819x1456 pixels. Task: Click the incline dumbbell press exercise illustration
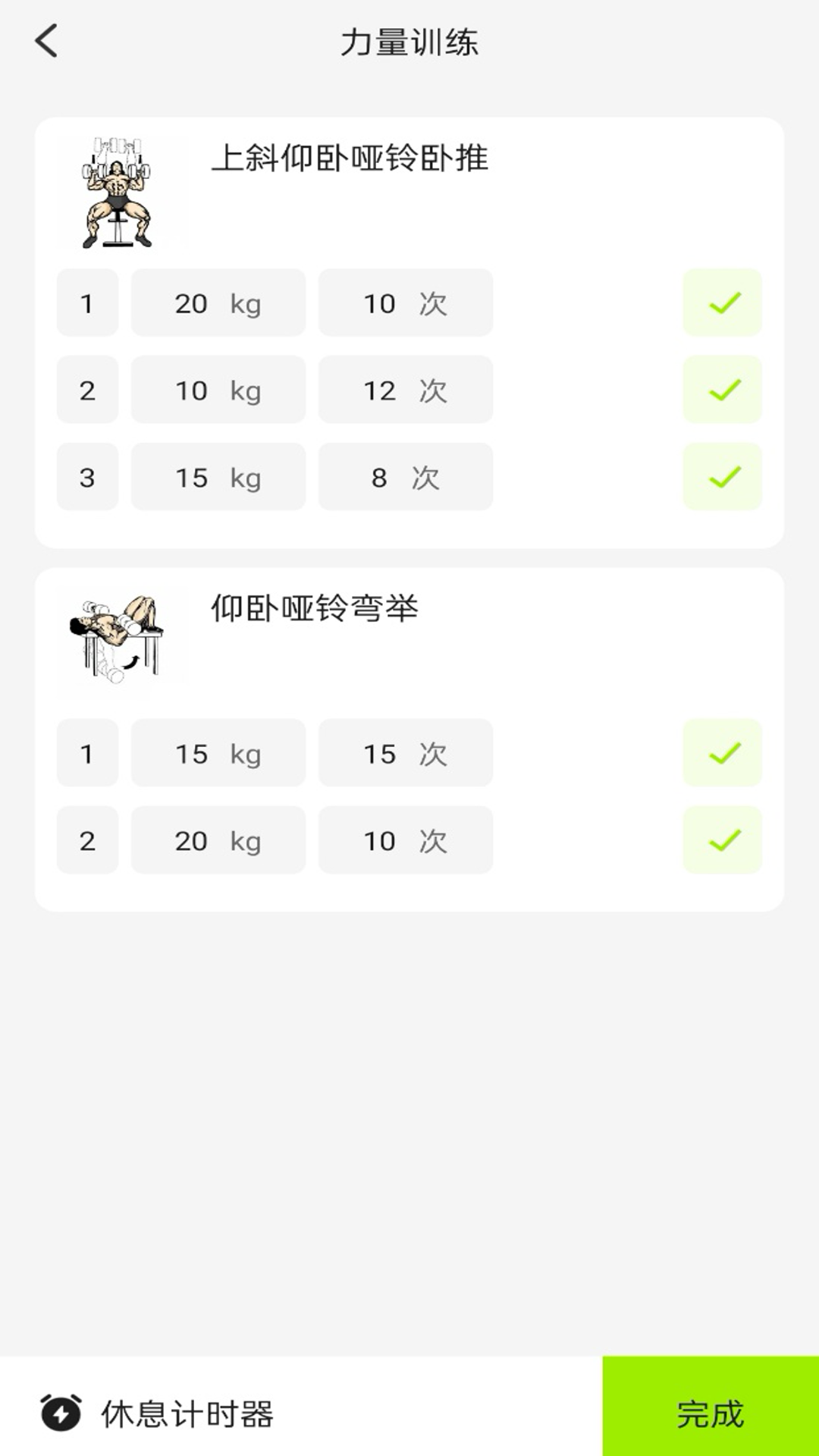tap(124, 191)
